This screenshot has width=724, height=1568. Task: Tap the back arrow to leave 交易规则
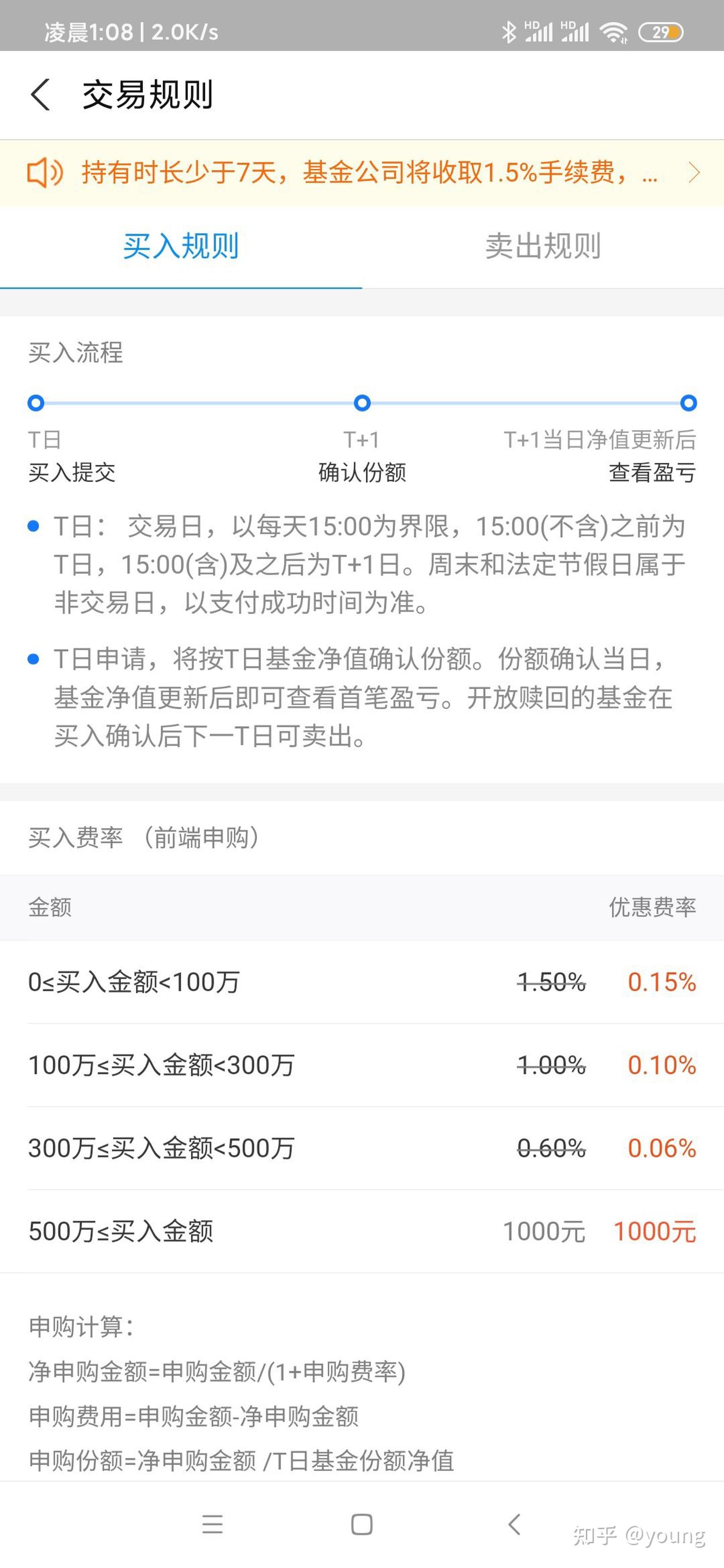tap(40, 94)
